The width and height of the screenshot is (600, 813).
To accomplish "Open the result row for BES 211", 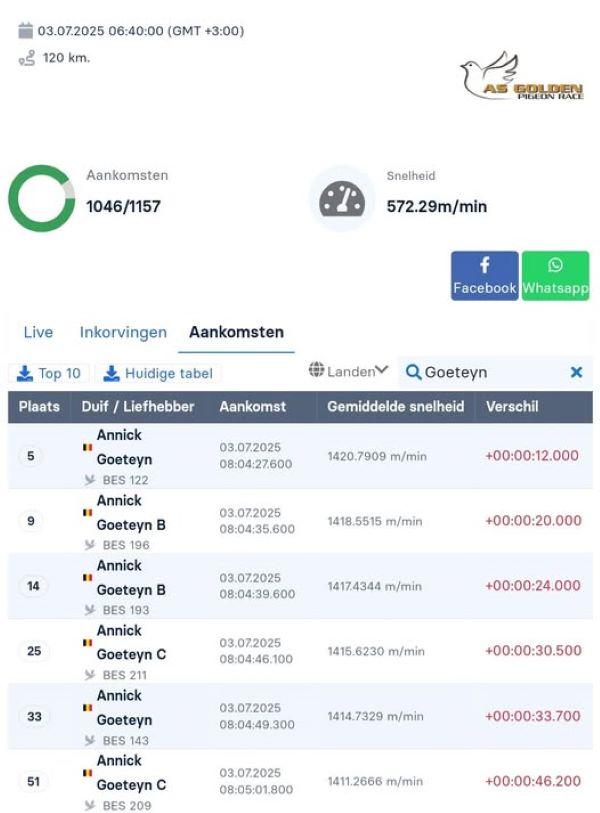I will click(x=300, y=651).
